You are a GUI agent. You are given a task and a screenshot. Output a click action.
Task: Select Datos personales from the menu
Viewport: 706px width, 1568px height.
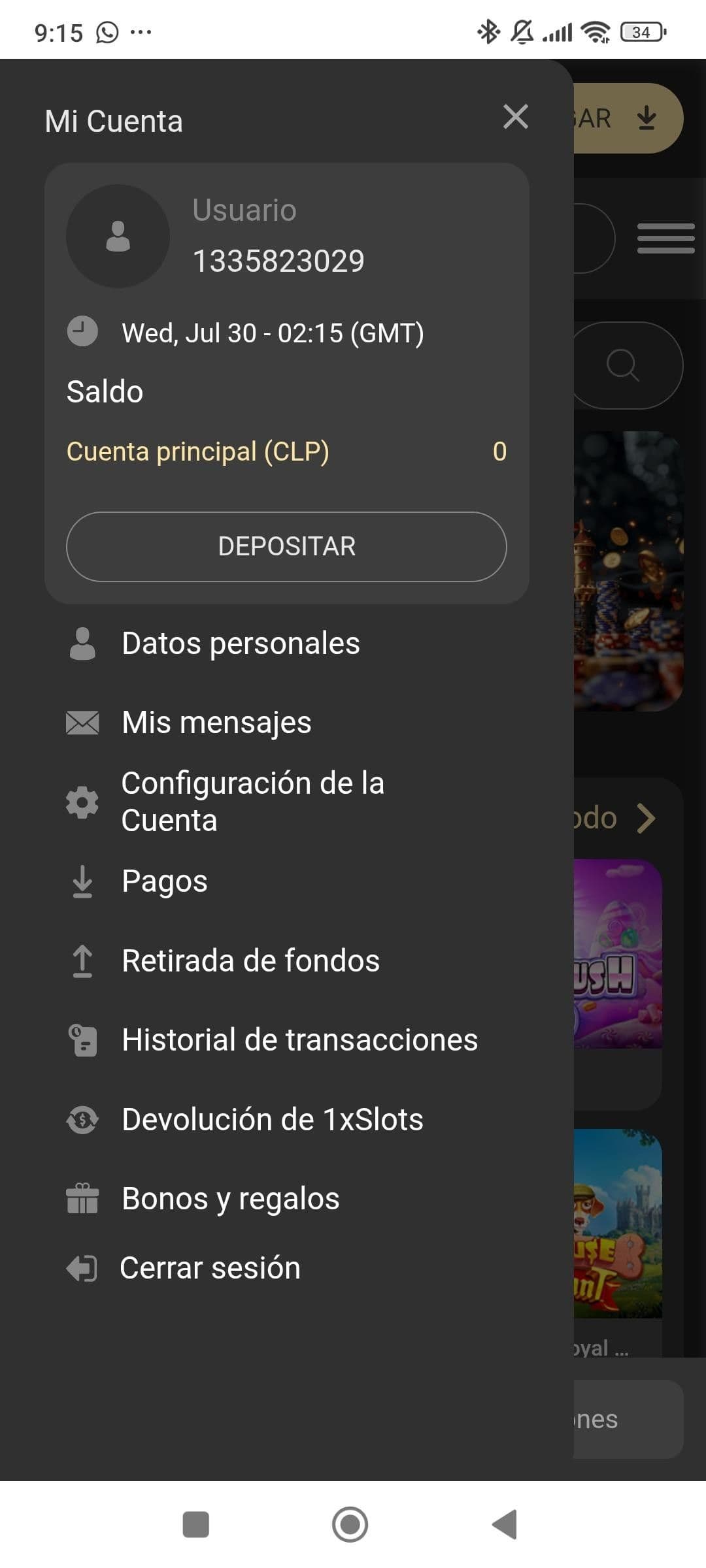[240, 644]
